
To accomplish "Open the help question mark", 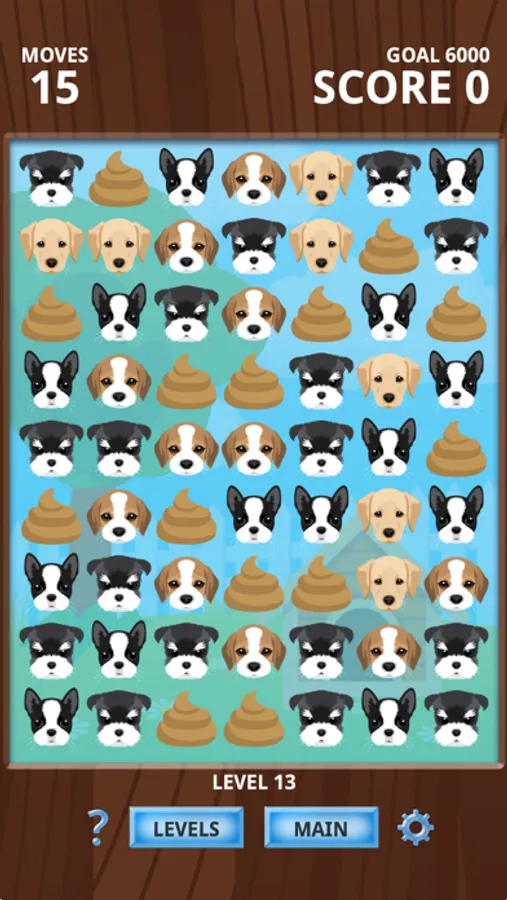I will 98,828.
